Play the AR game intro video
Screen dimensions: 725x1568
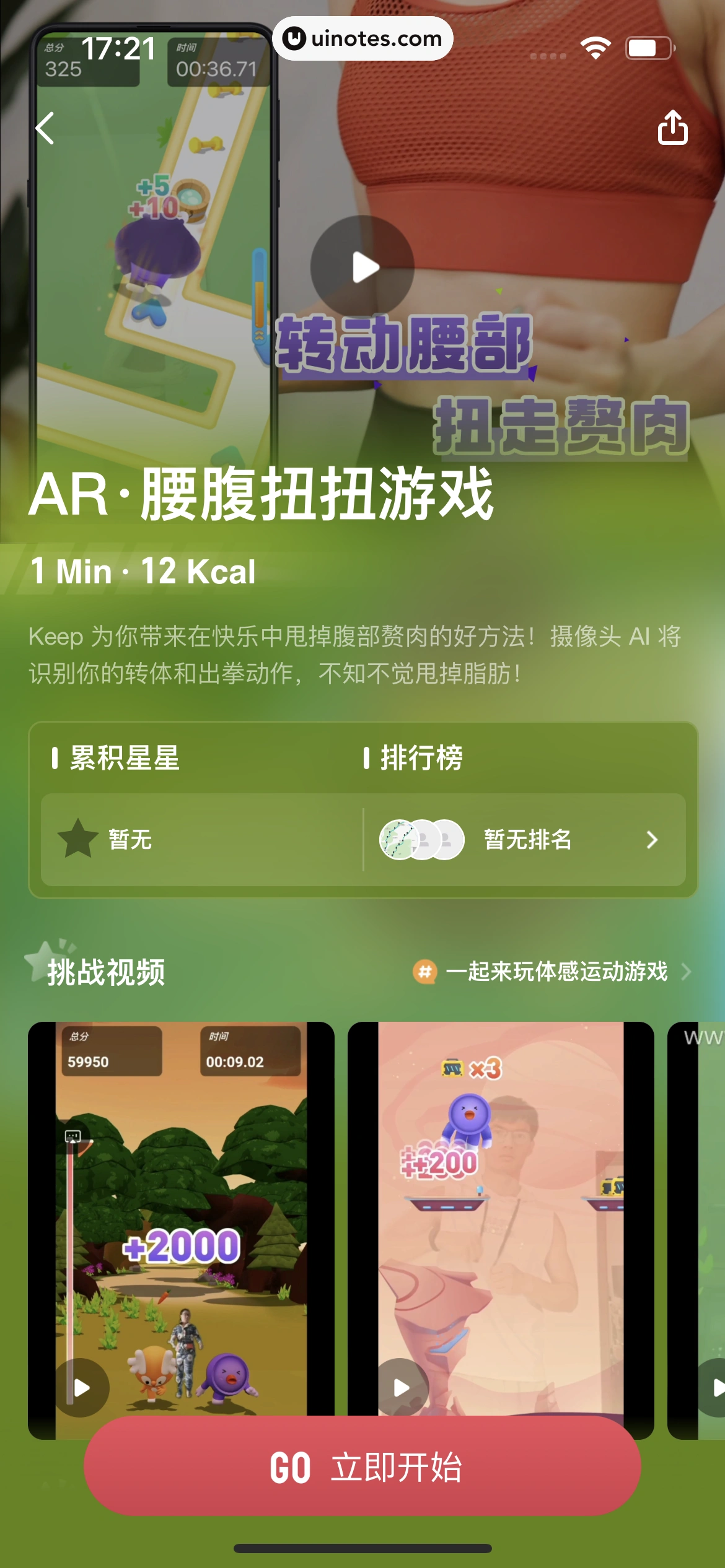362,268
